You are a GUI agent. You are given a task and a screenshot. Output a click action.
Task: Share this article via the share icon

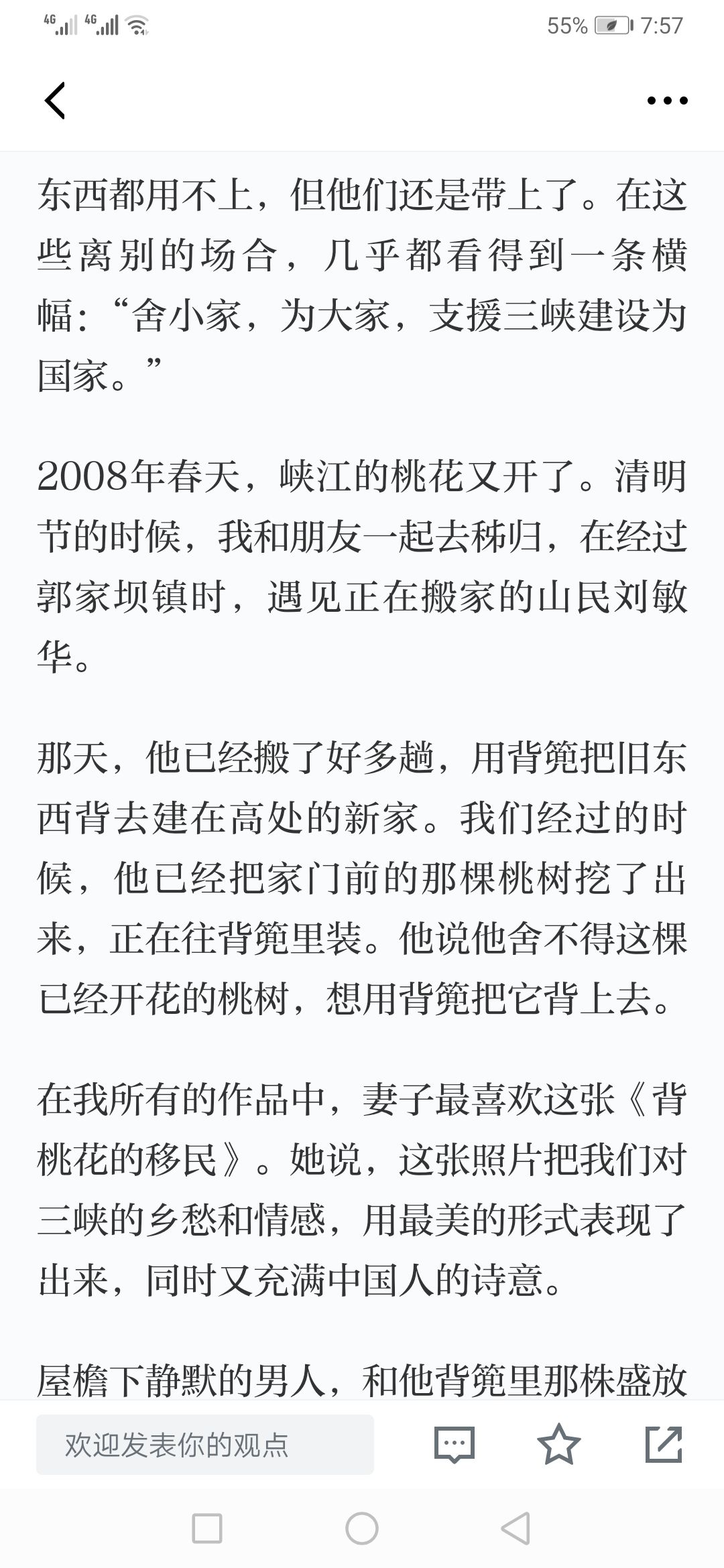[x=664, y=1444]
